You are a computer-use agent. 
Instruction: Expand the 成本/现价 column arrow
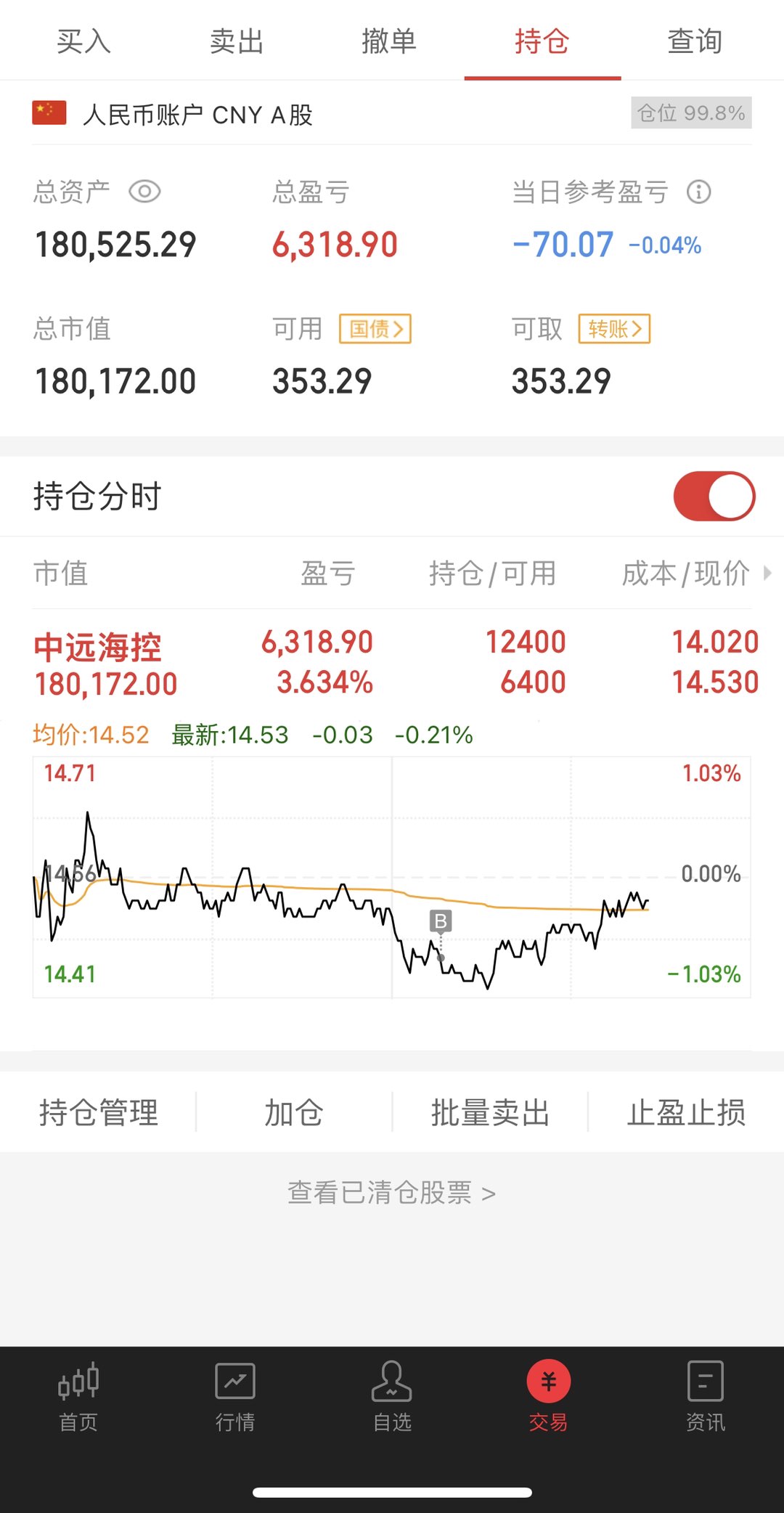(768, 574)
